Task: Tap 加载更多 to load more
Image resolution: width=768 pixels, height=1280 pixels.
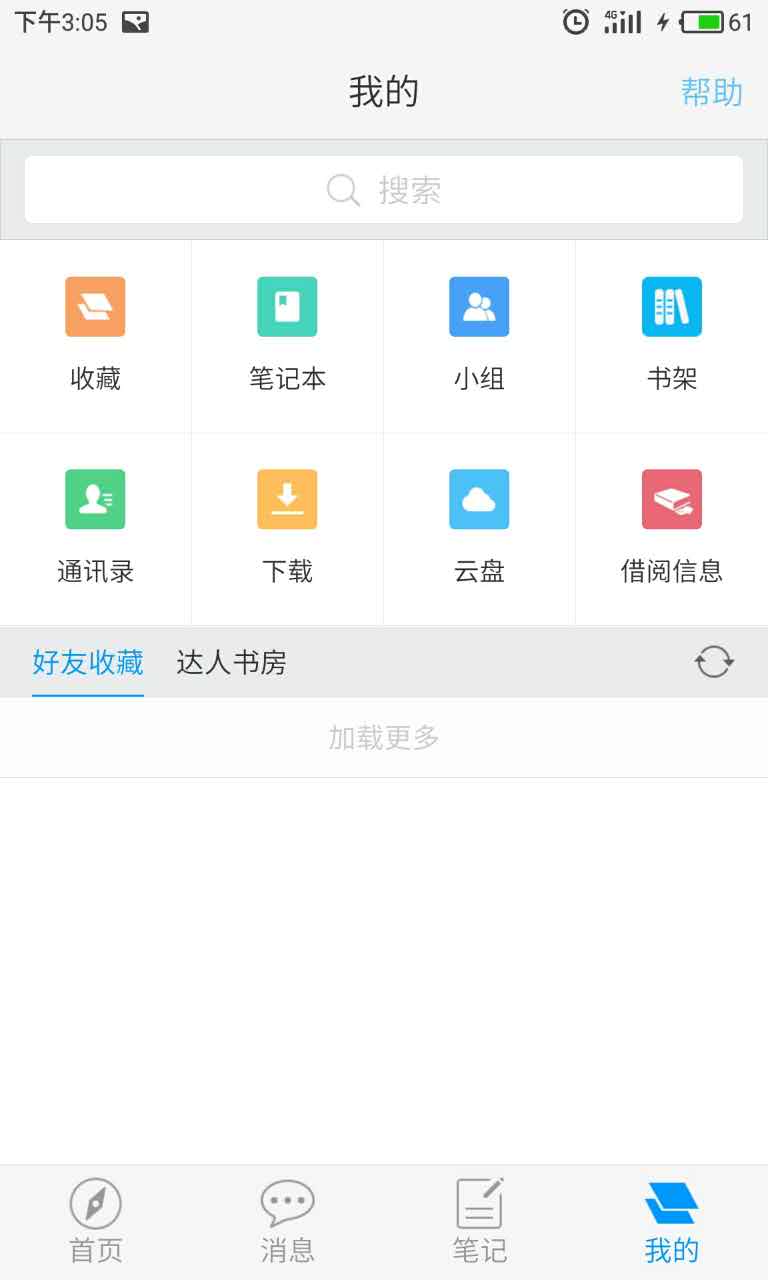Action: pyautogui.click(x=384, y=738)
